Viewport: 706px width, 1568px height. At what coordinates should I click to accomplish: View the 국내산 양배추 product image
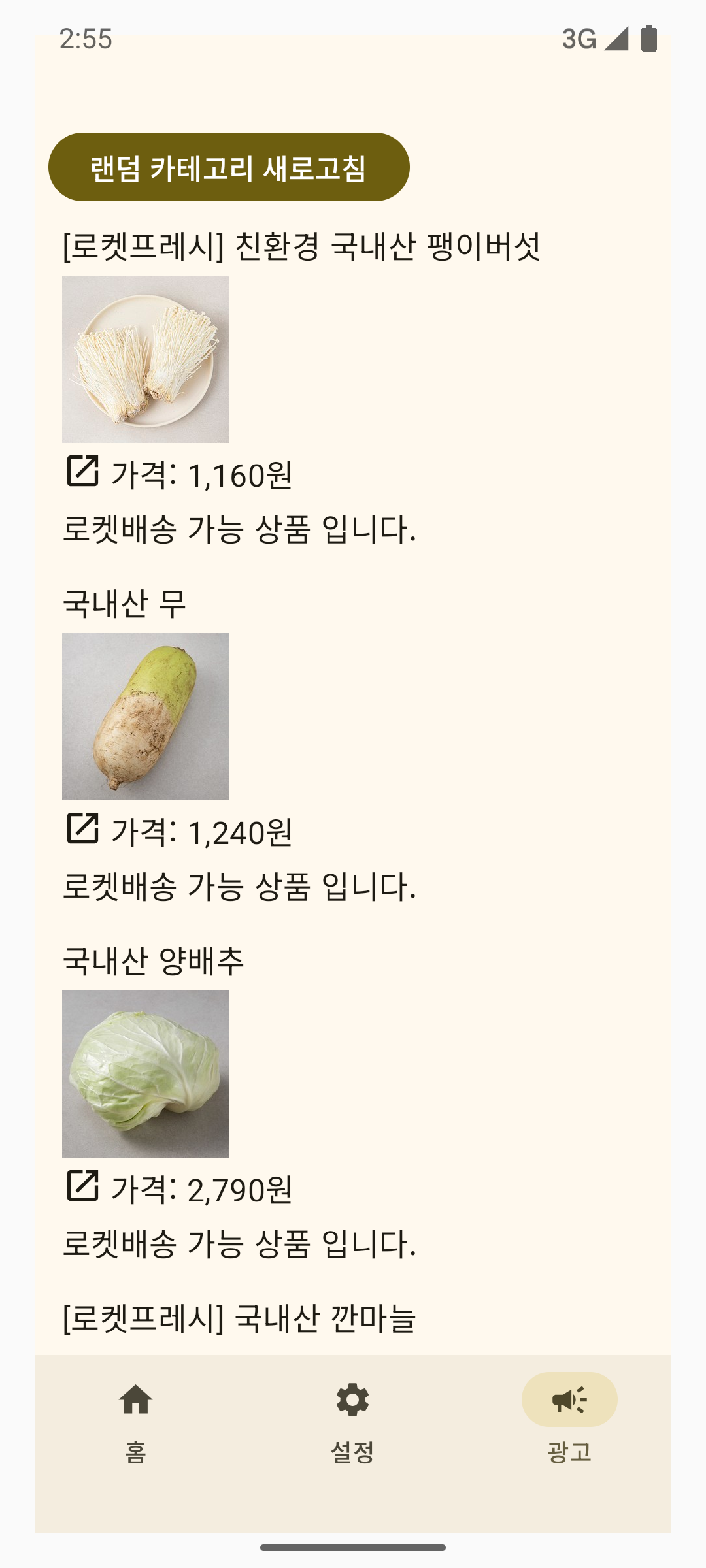(146, 1074)
